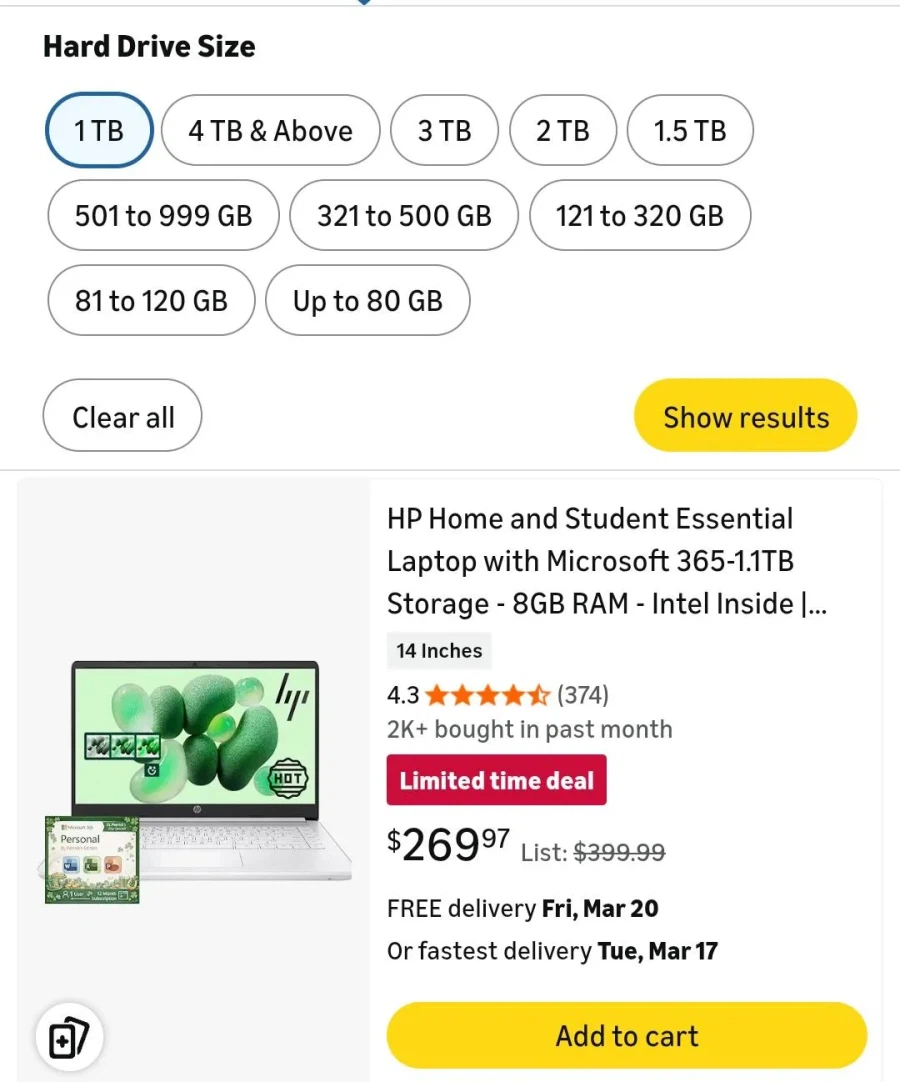Click the blue arrow at the top

(x=361, y=4)
